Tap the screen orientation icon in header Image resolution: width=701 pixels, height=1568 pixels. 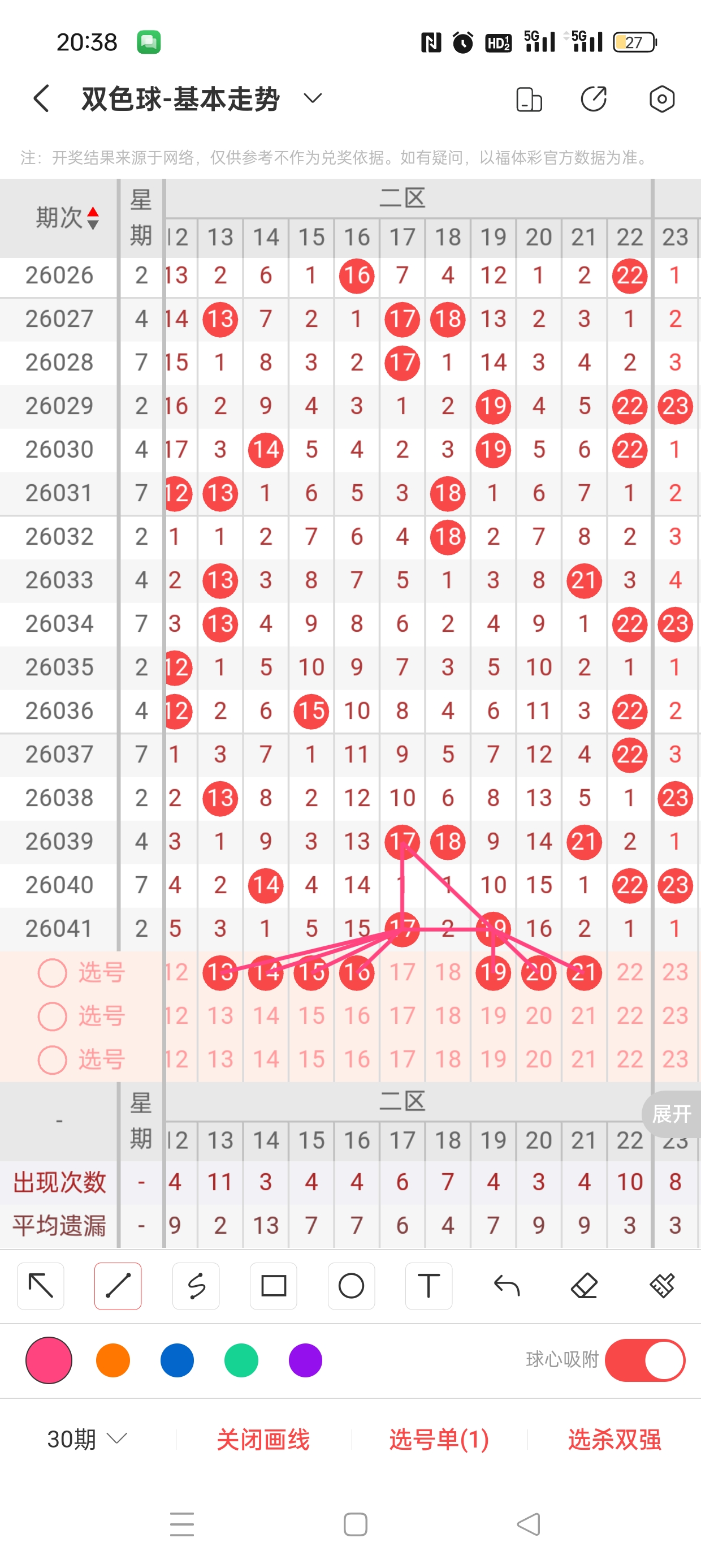click(528, 99)
